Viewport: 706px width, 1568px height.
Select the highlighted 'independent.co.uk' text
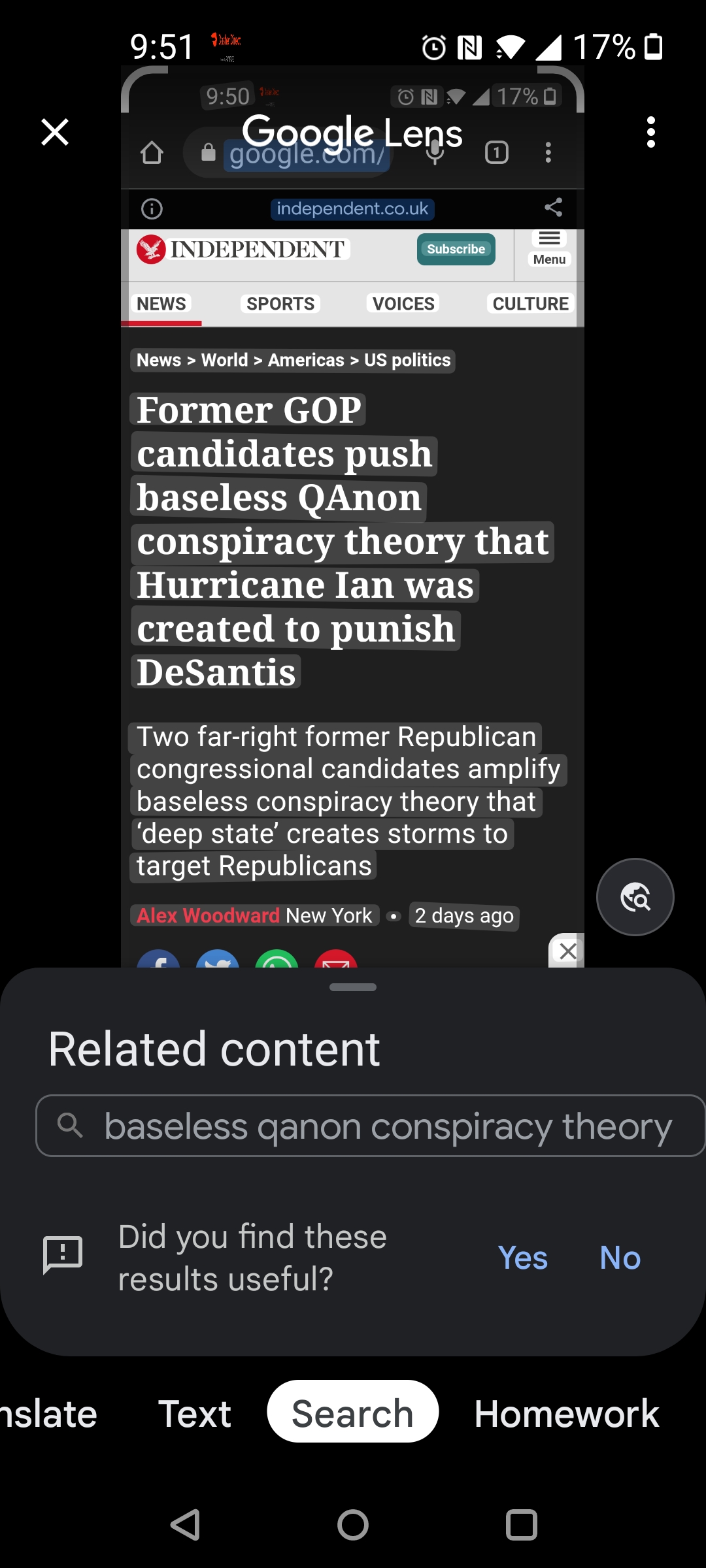pyautogui.click(x=352, y=209)
